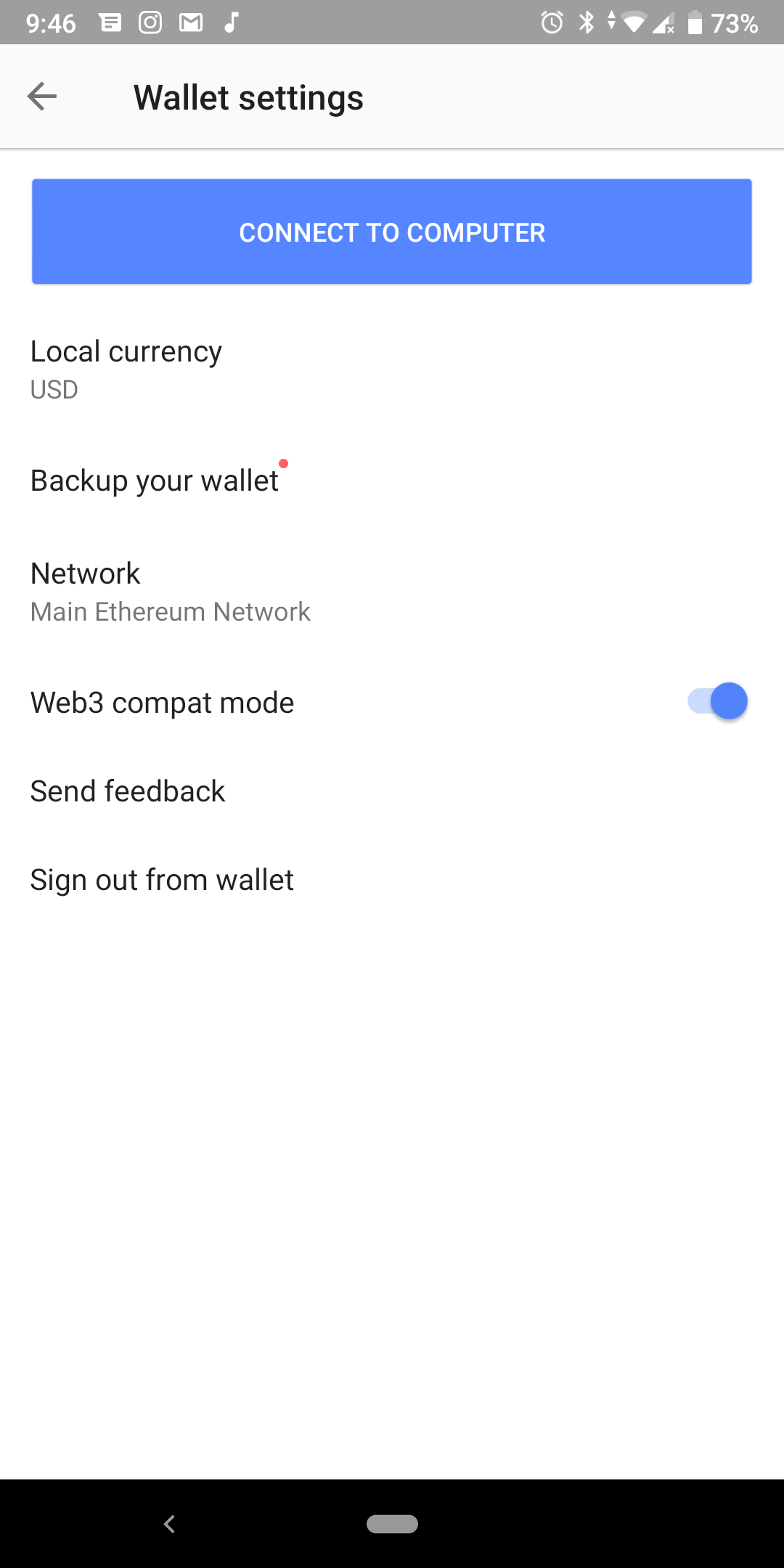The height and width of the screenshot is (1568, 784).
Task: Go back using the app bar arrow
Action: [x=42, y=97]
